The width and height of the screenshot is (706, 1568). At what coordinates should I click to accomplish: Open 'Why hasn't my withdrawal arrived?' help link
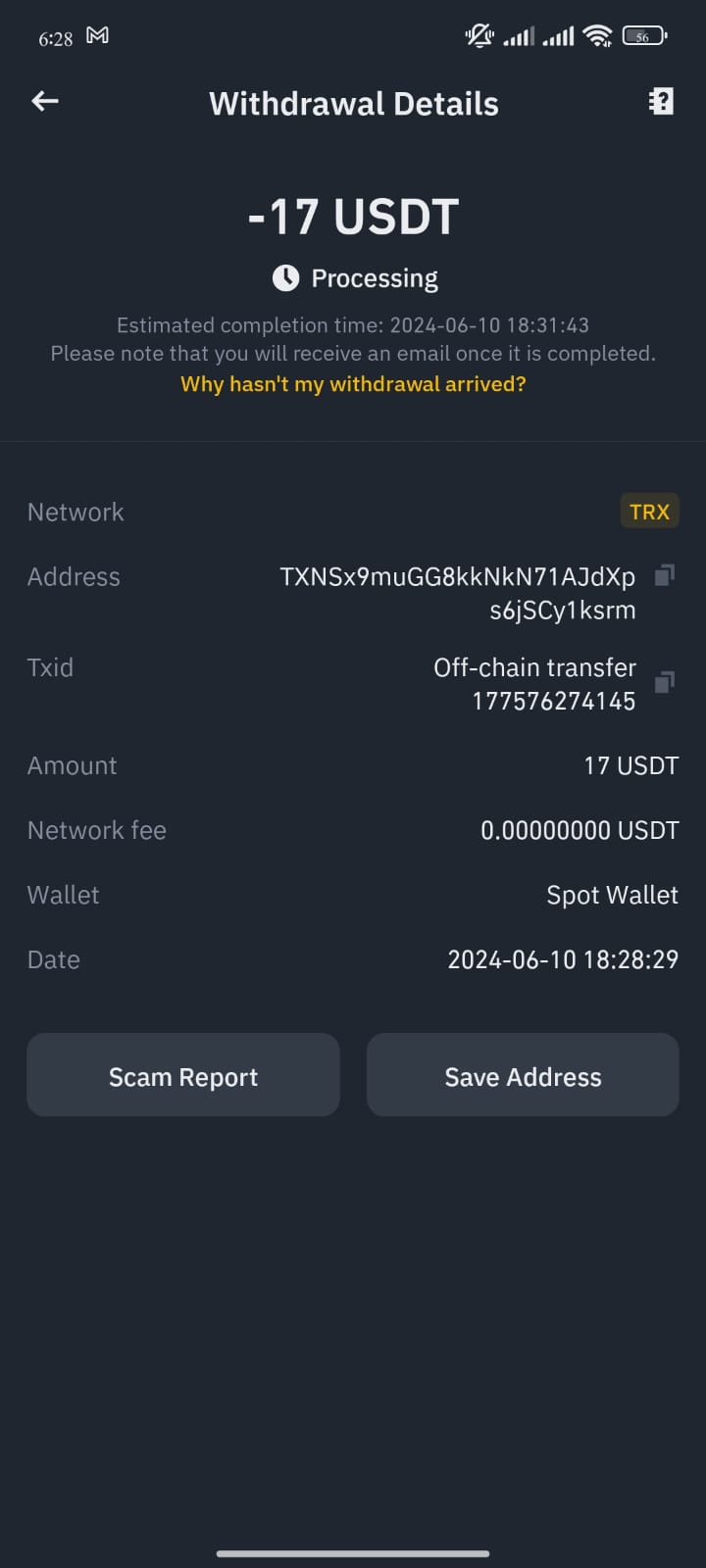[353, 384]
